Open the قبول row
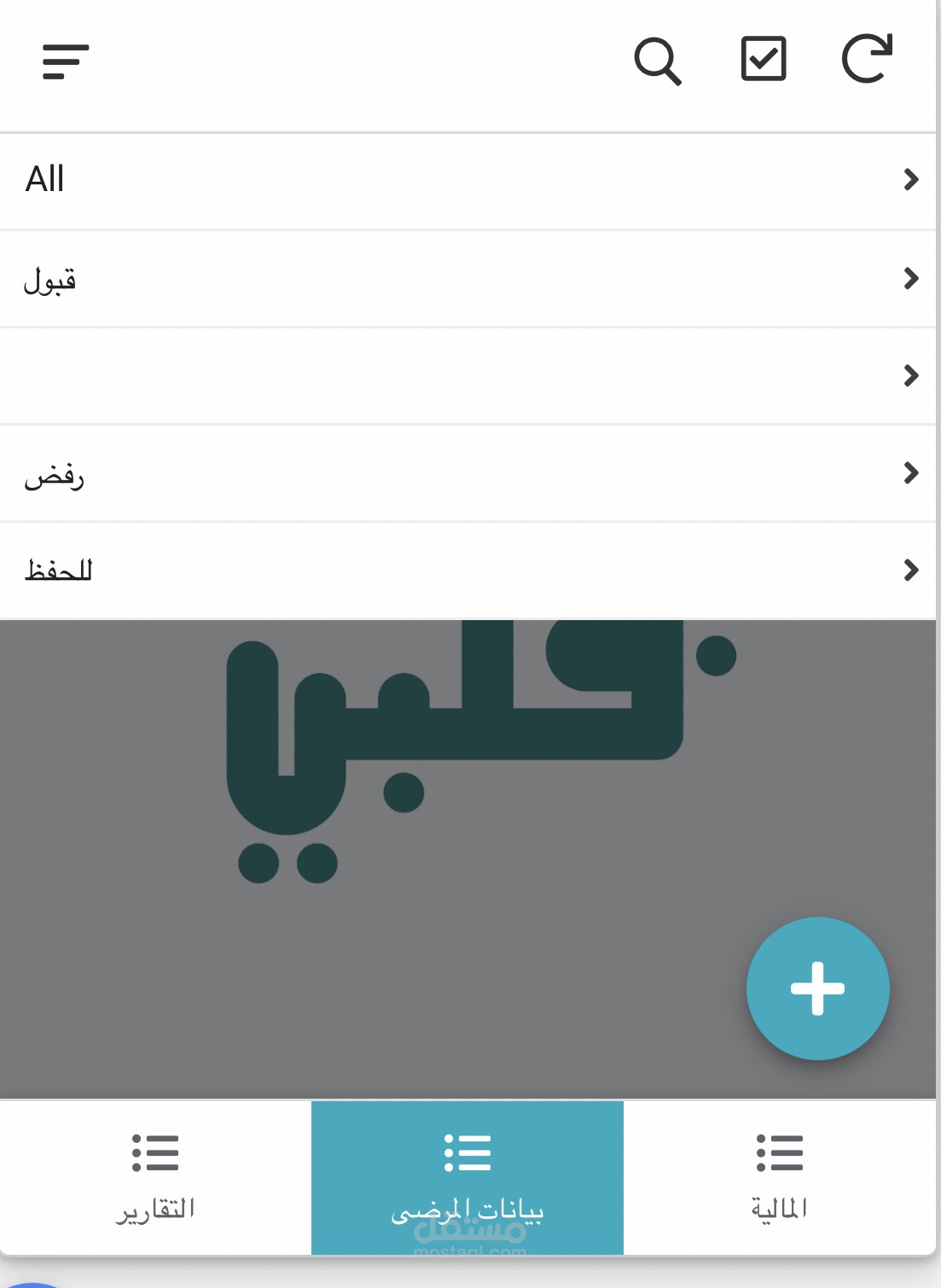 coord(468,278)
